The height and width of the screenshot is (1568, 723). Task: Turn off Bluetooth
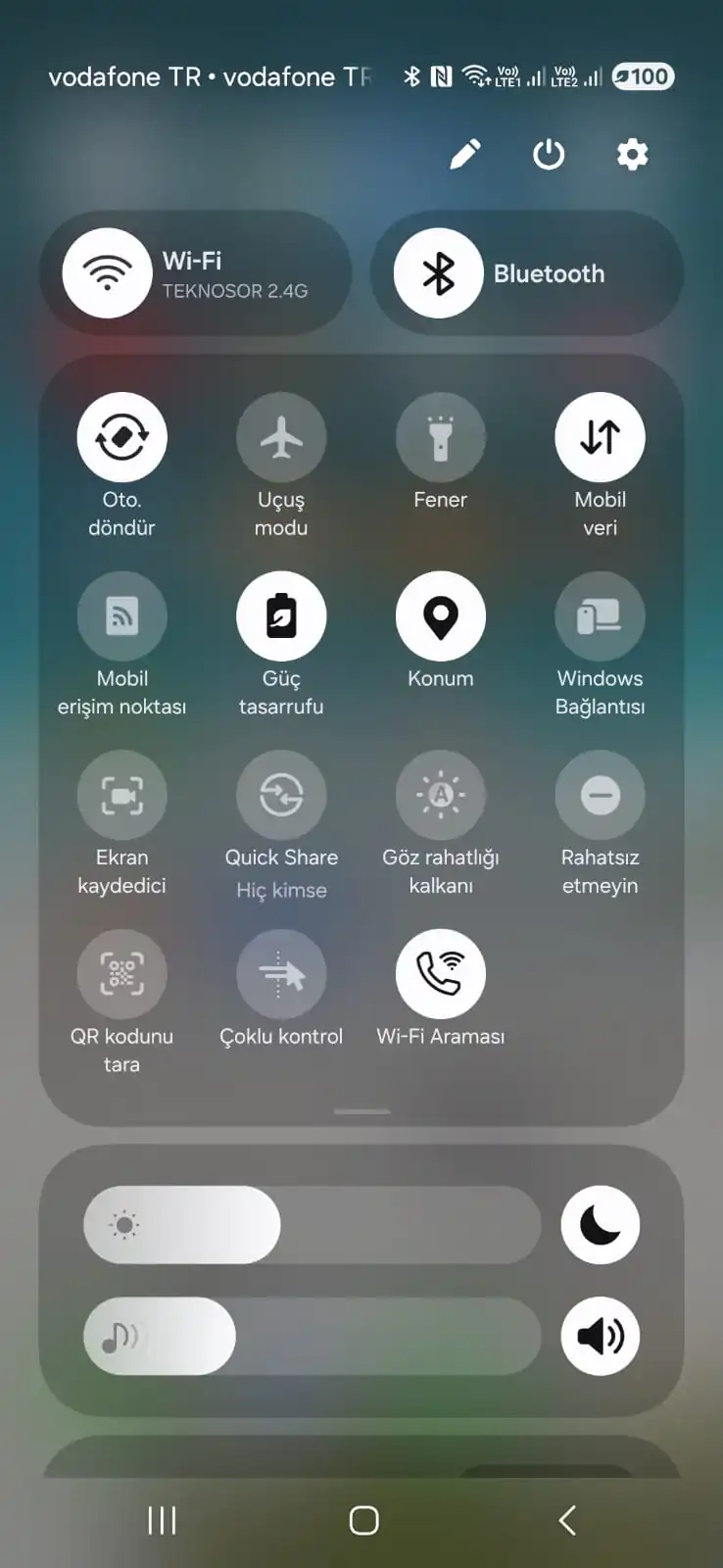[438, 273]
